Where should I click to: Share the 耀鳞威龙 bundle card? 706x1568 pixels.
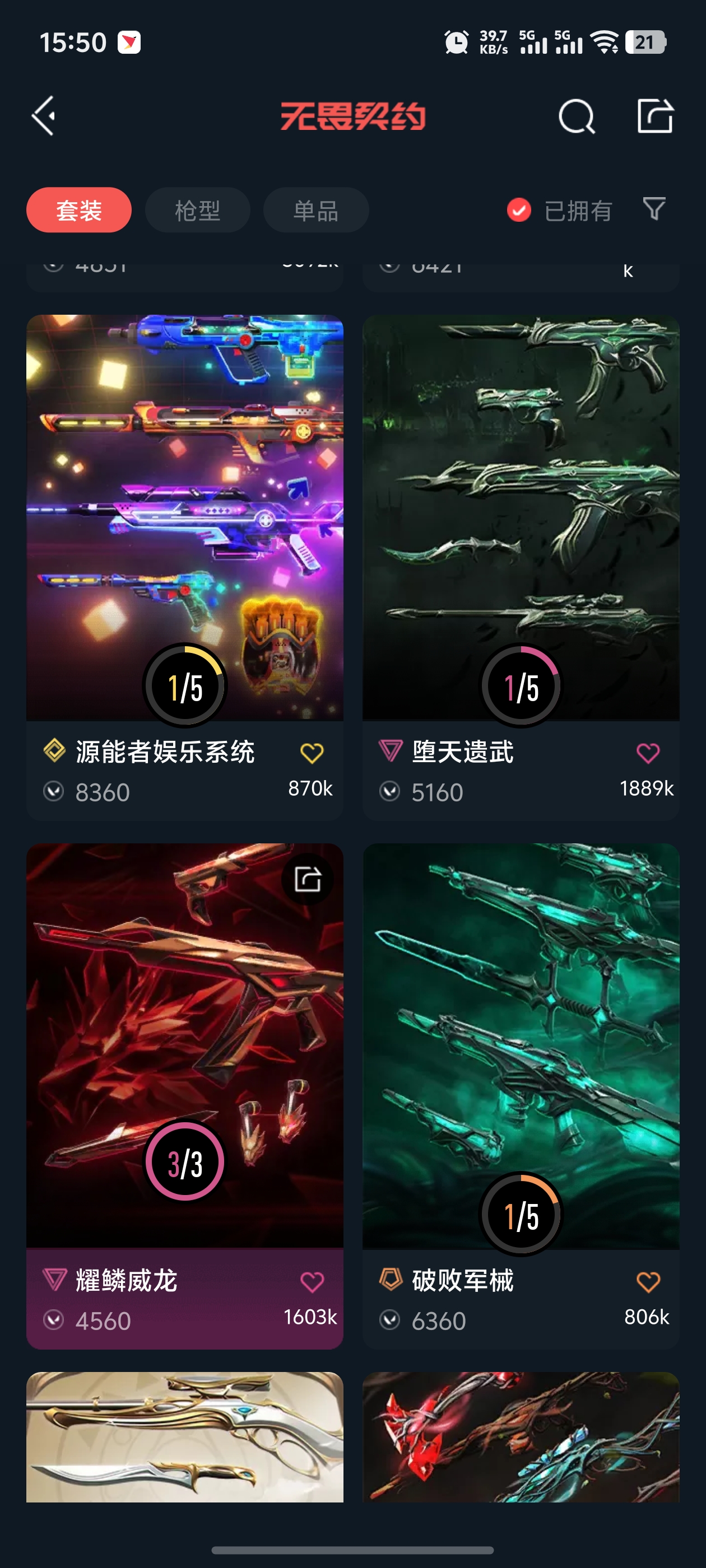[308, 879]
